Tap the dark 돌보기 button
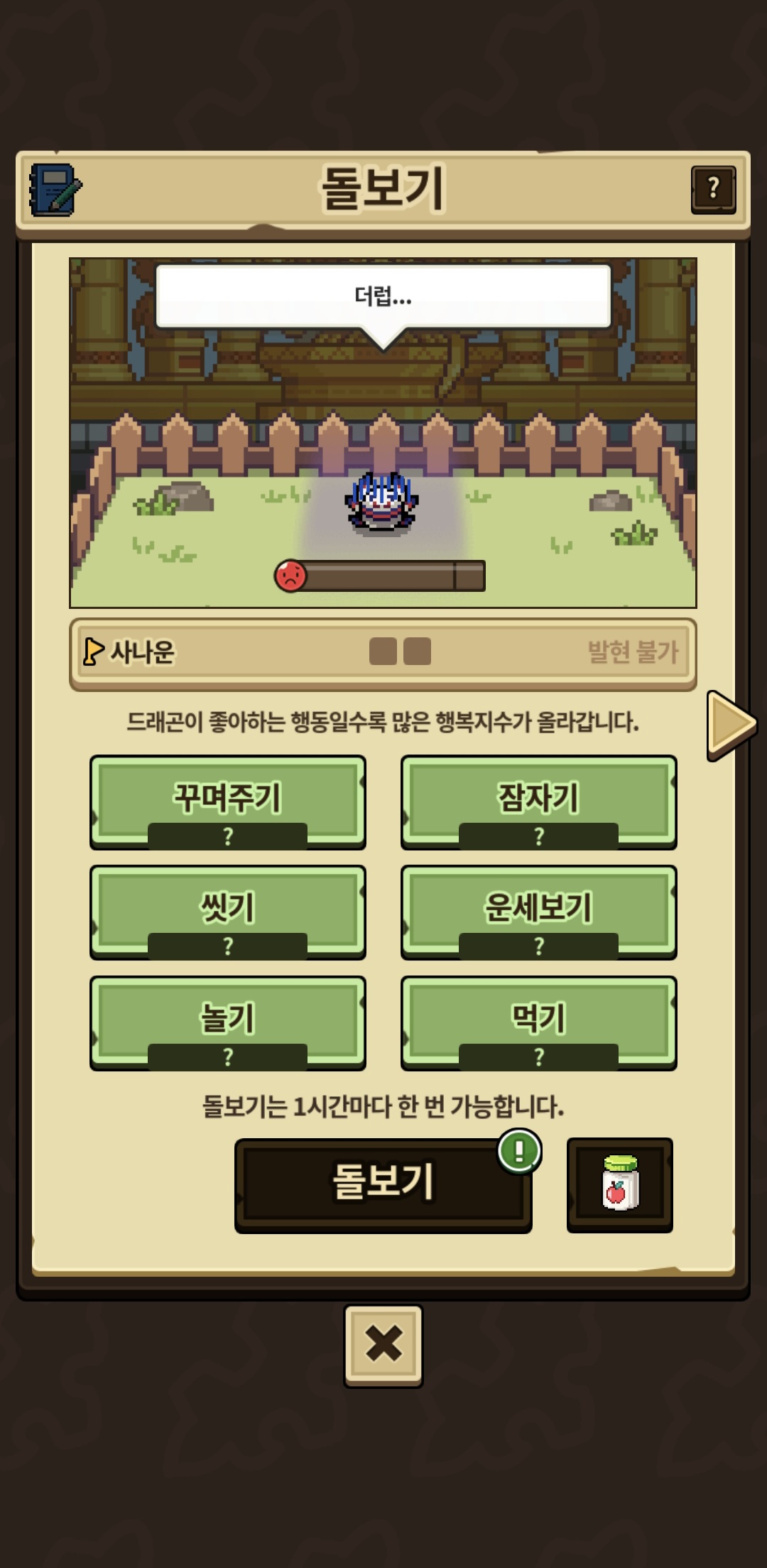The width and height of the screenshot is (767, 1568). coord(383,1184)
